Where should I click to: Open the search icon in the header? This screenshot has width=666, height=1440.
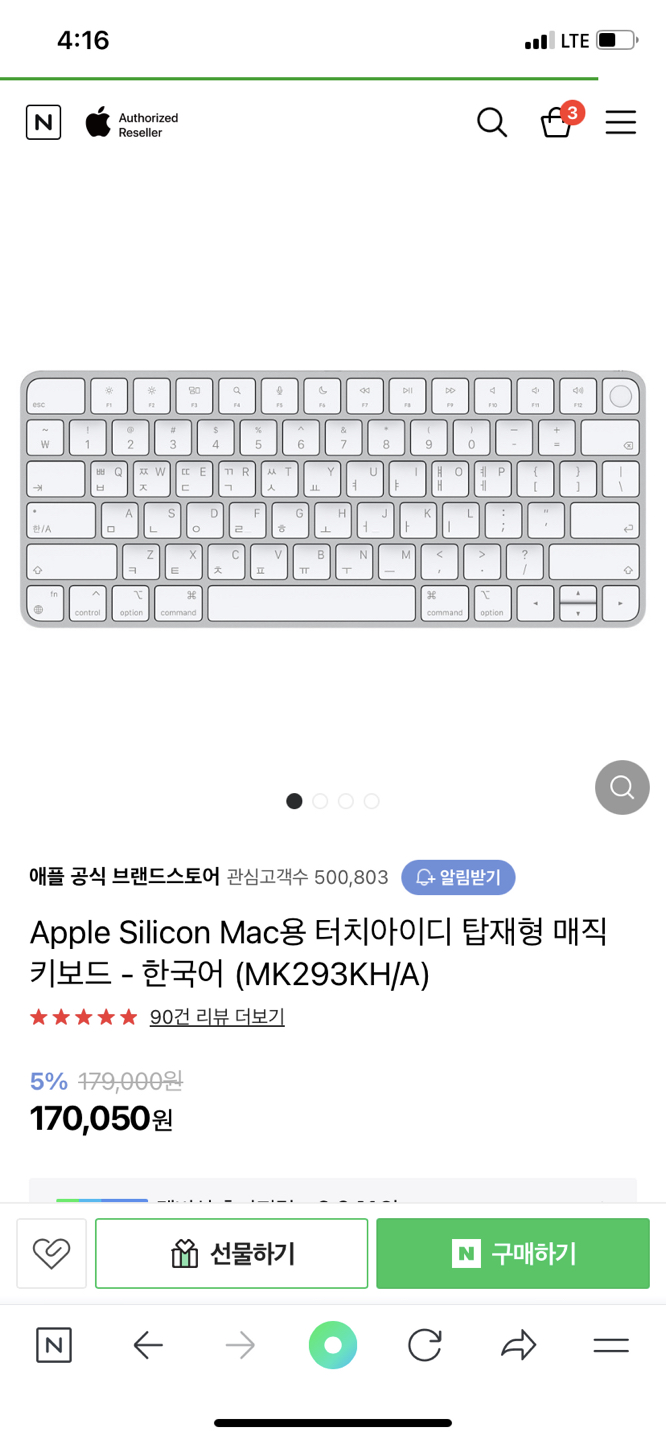click(x=491, y=122)
